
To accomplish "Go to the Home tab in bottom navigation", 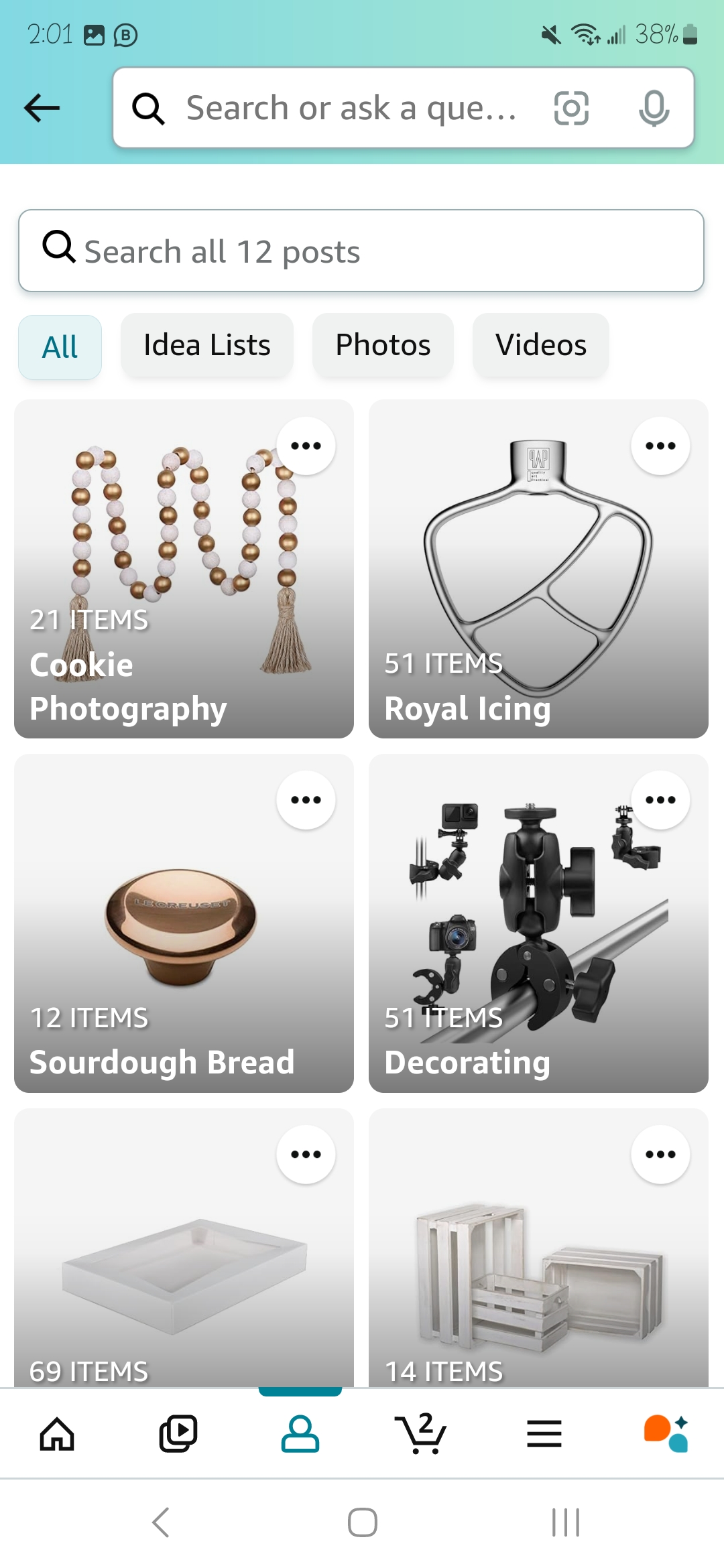I will [x=58, y=1434].
